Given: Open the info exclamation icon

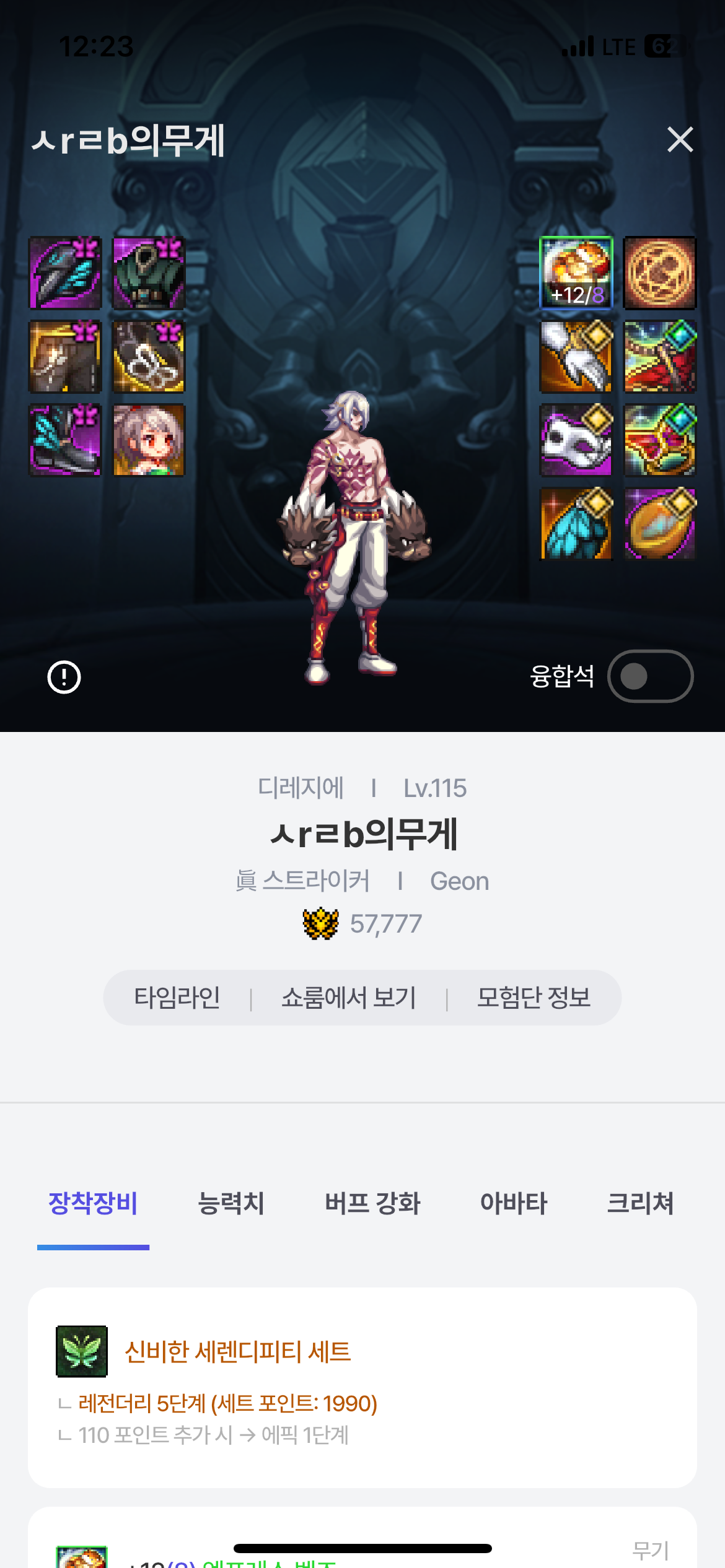Looking at the screenshot, I should click(64, 677).
